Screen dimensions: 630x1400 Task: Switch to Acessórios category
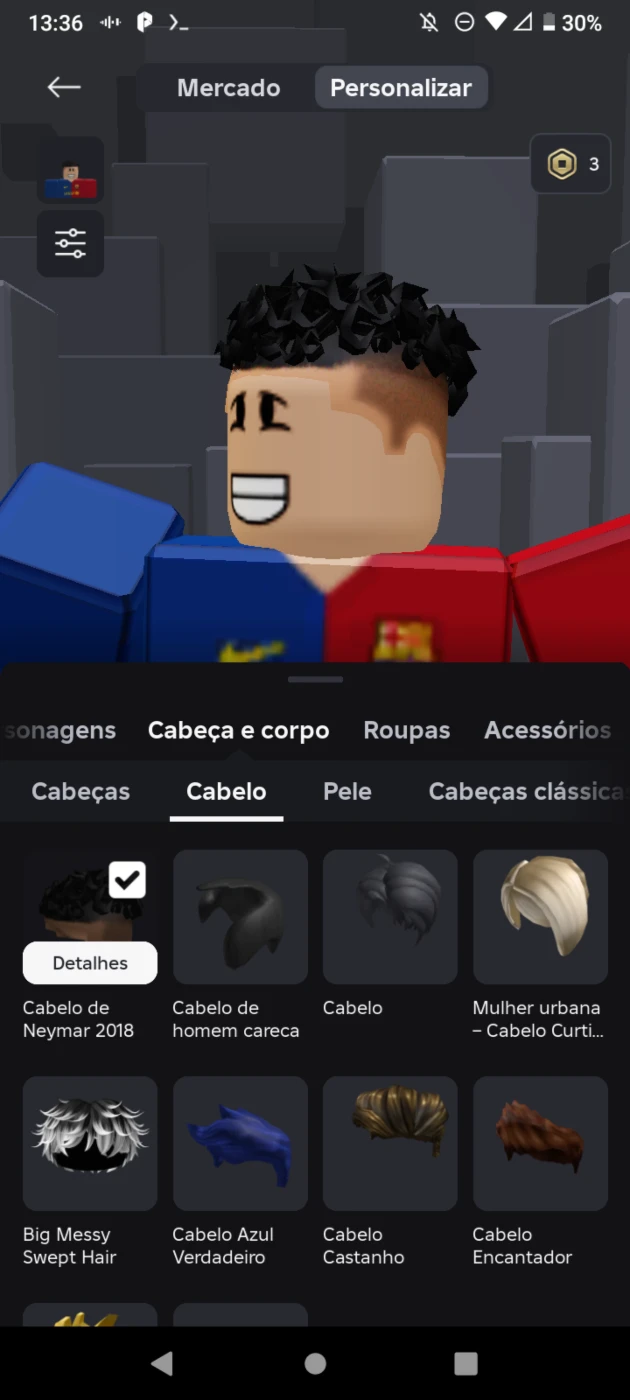[547, 731]
